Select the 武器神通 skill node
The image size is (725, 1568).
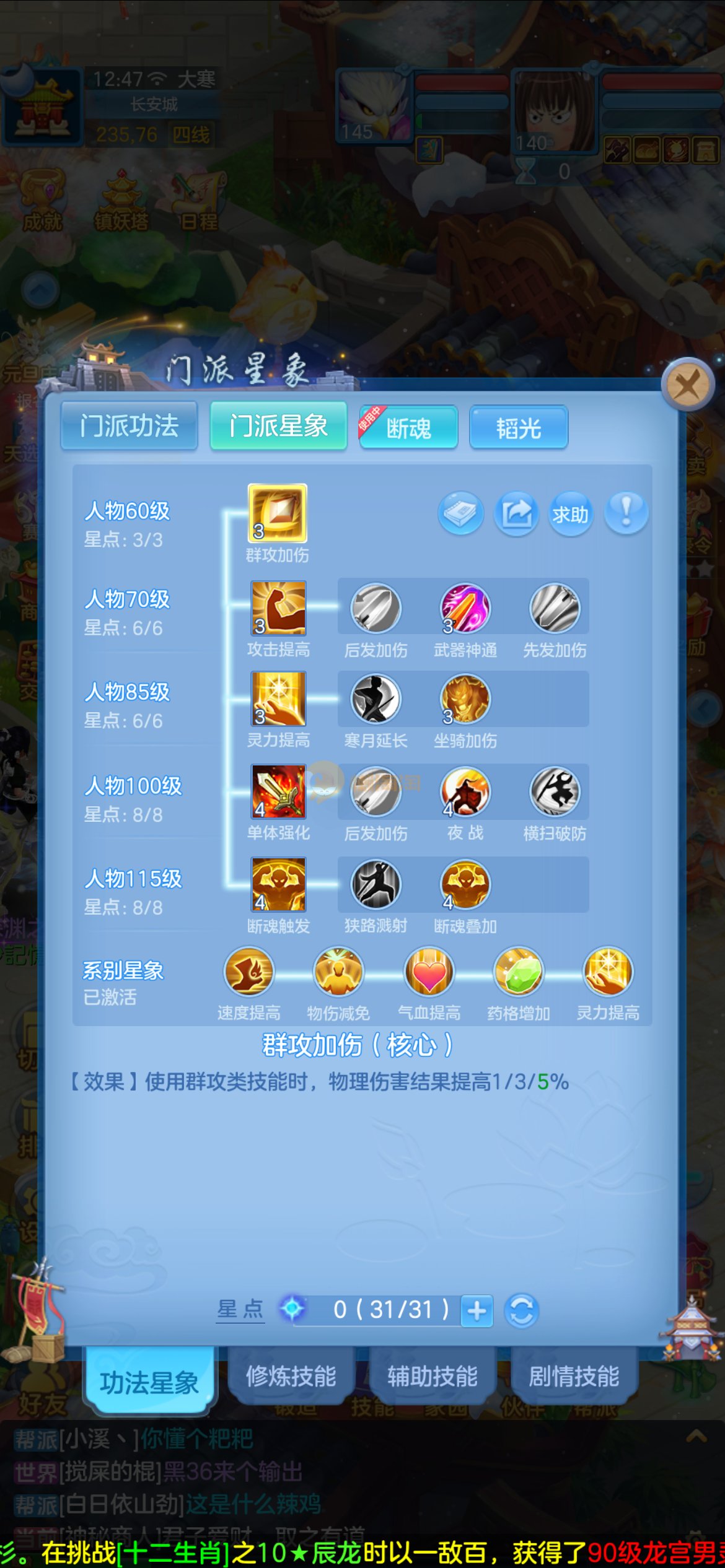pos(465,609)
